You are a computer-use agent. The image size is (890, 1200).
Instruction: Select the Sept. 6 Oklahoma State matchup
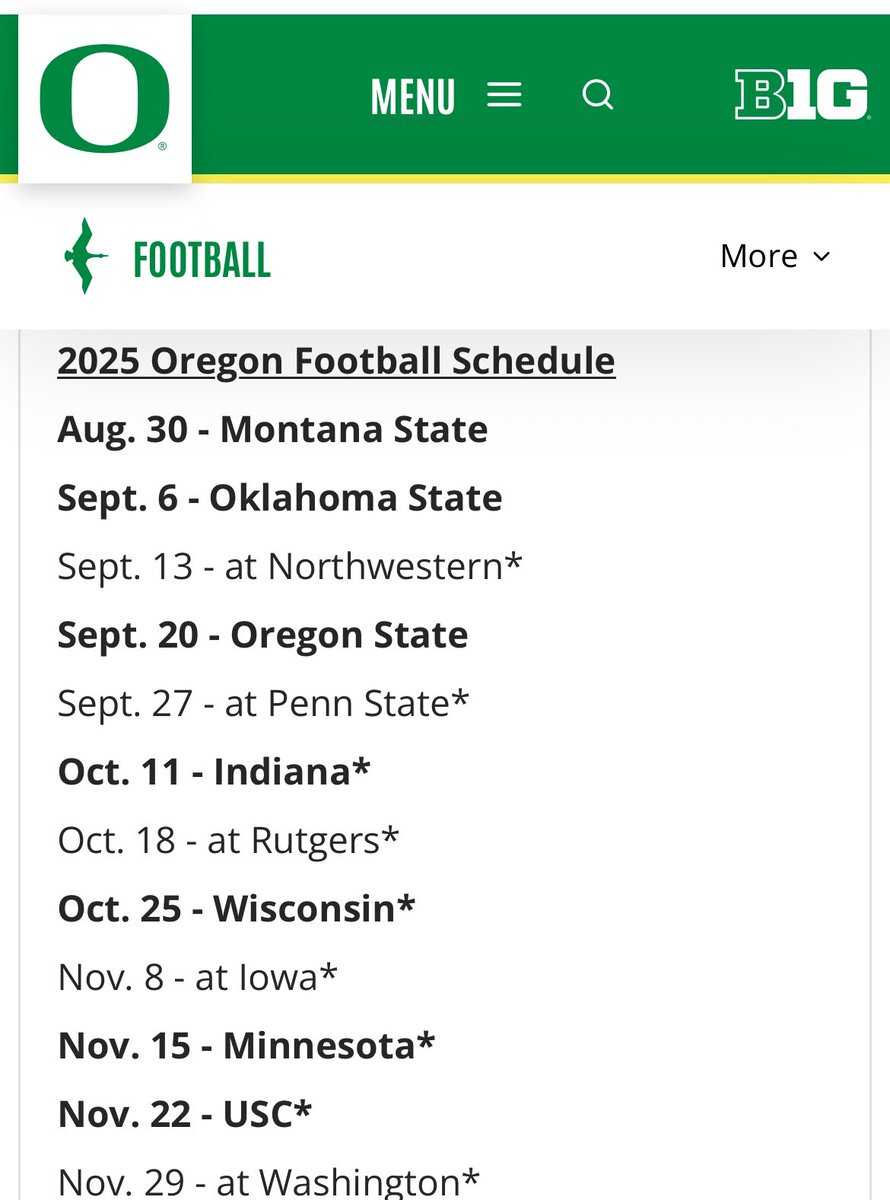click(x=280, y=497)
